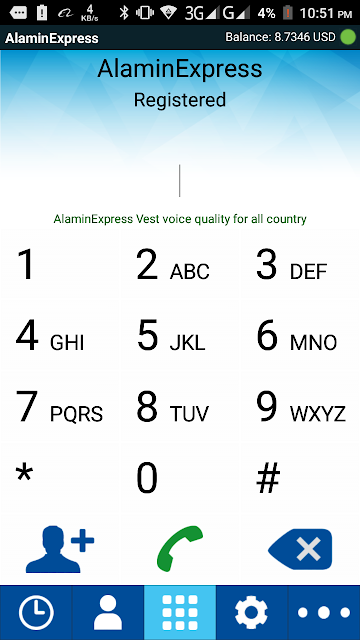
Task: Tap the 6 MNO key
Action: (x=300, y=336)
